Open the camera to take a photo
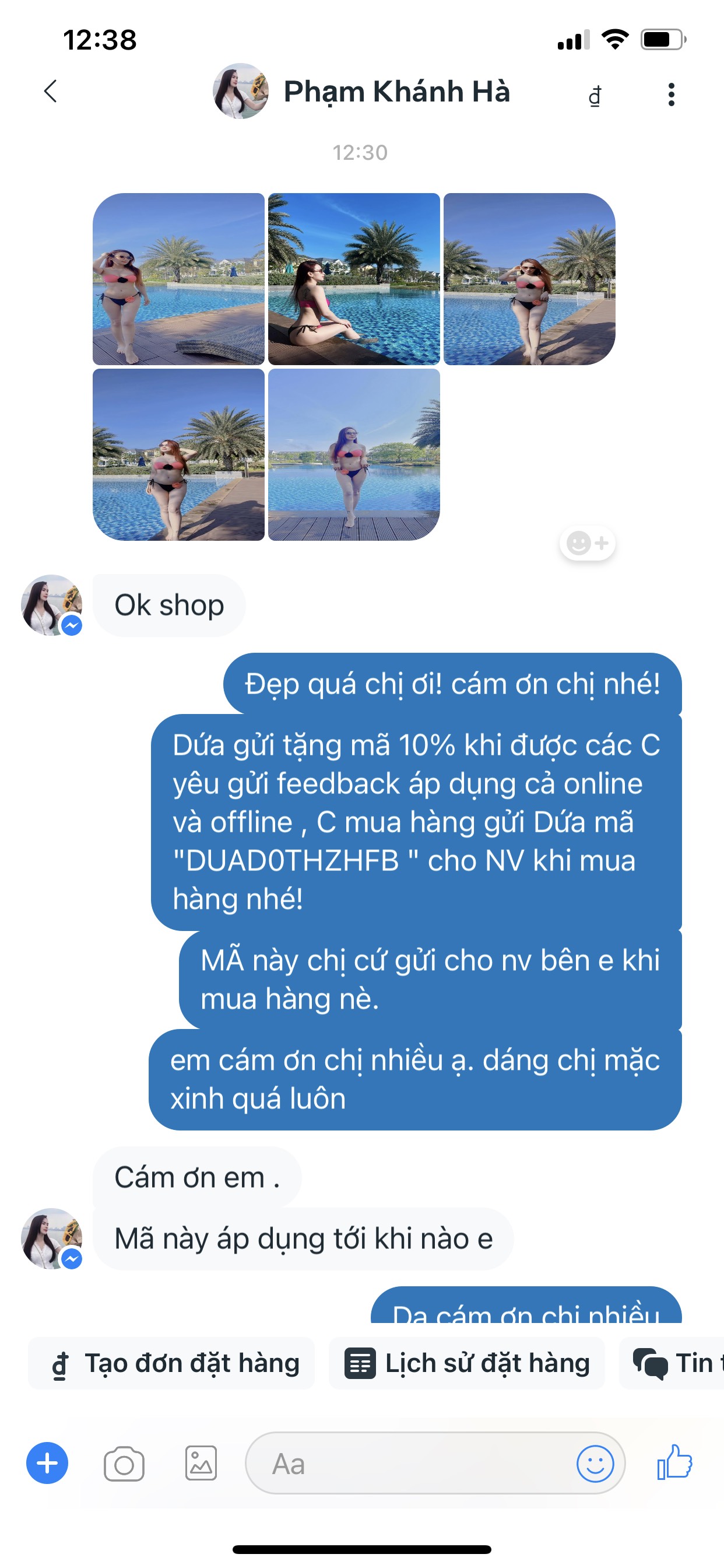 (x=124, y=1464)
